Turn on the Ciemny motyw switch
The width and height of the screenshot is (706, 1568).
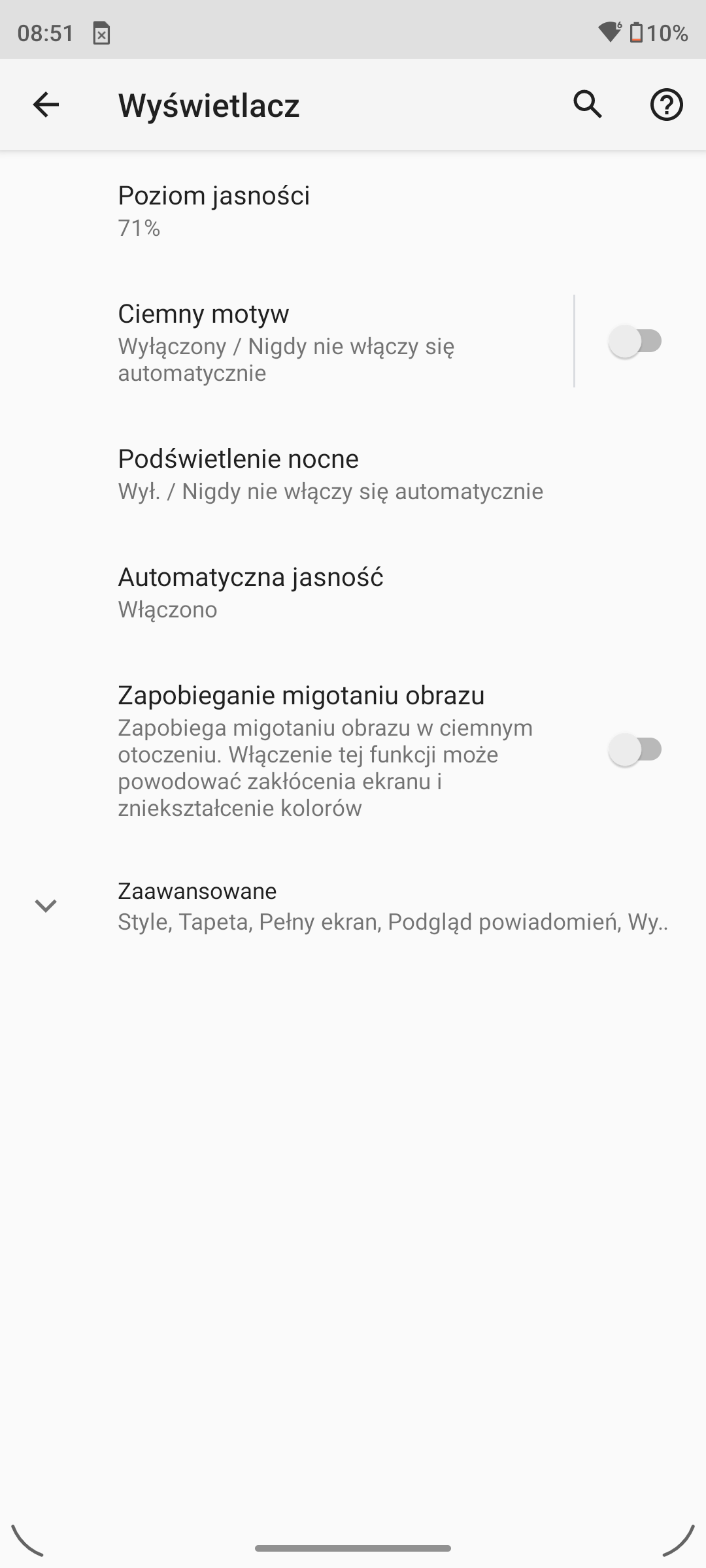(635, 341)
